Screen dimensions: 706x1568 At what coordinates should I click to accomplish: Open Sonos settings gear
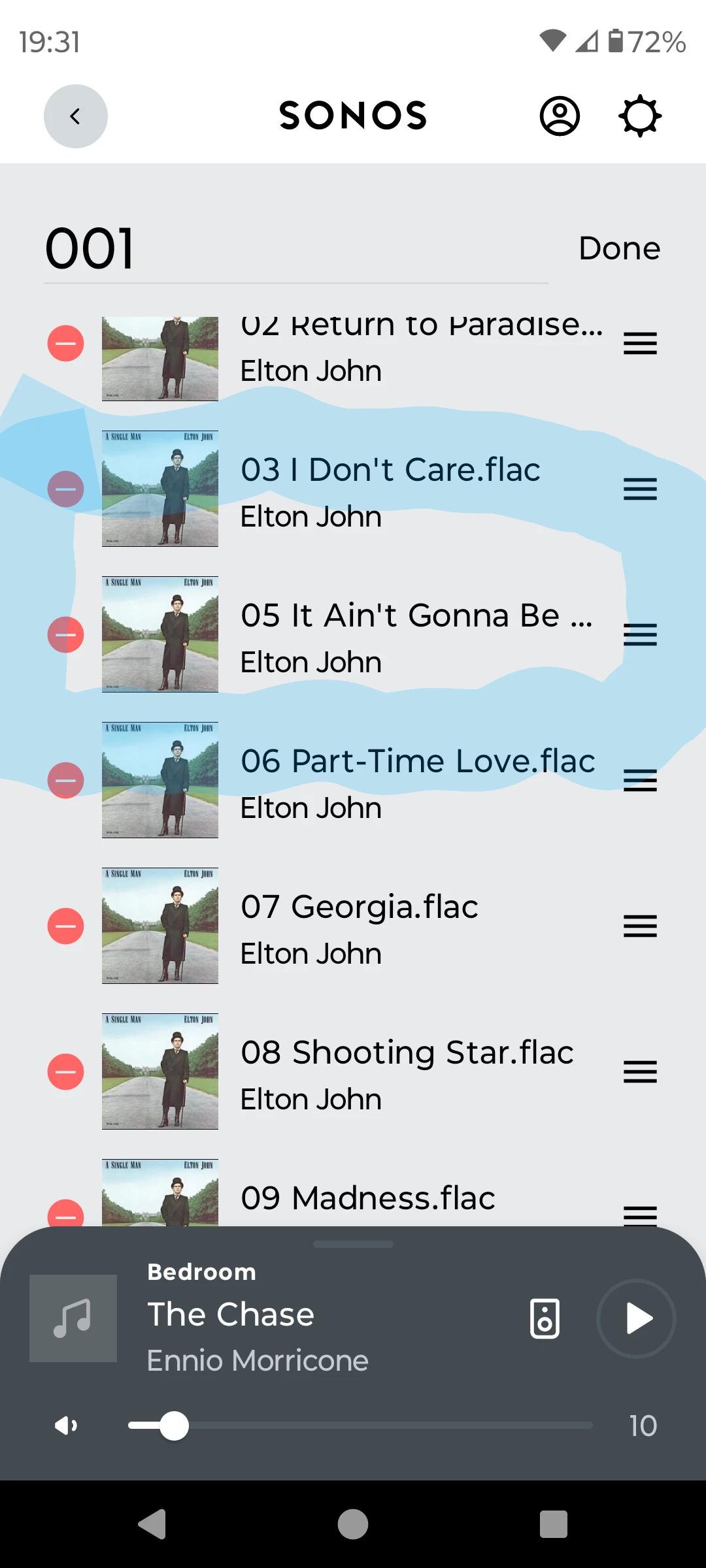pos(640,116)
